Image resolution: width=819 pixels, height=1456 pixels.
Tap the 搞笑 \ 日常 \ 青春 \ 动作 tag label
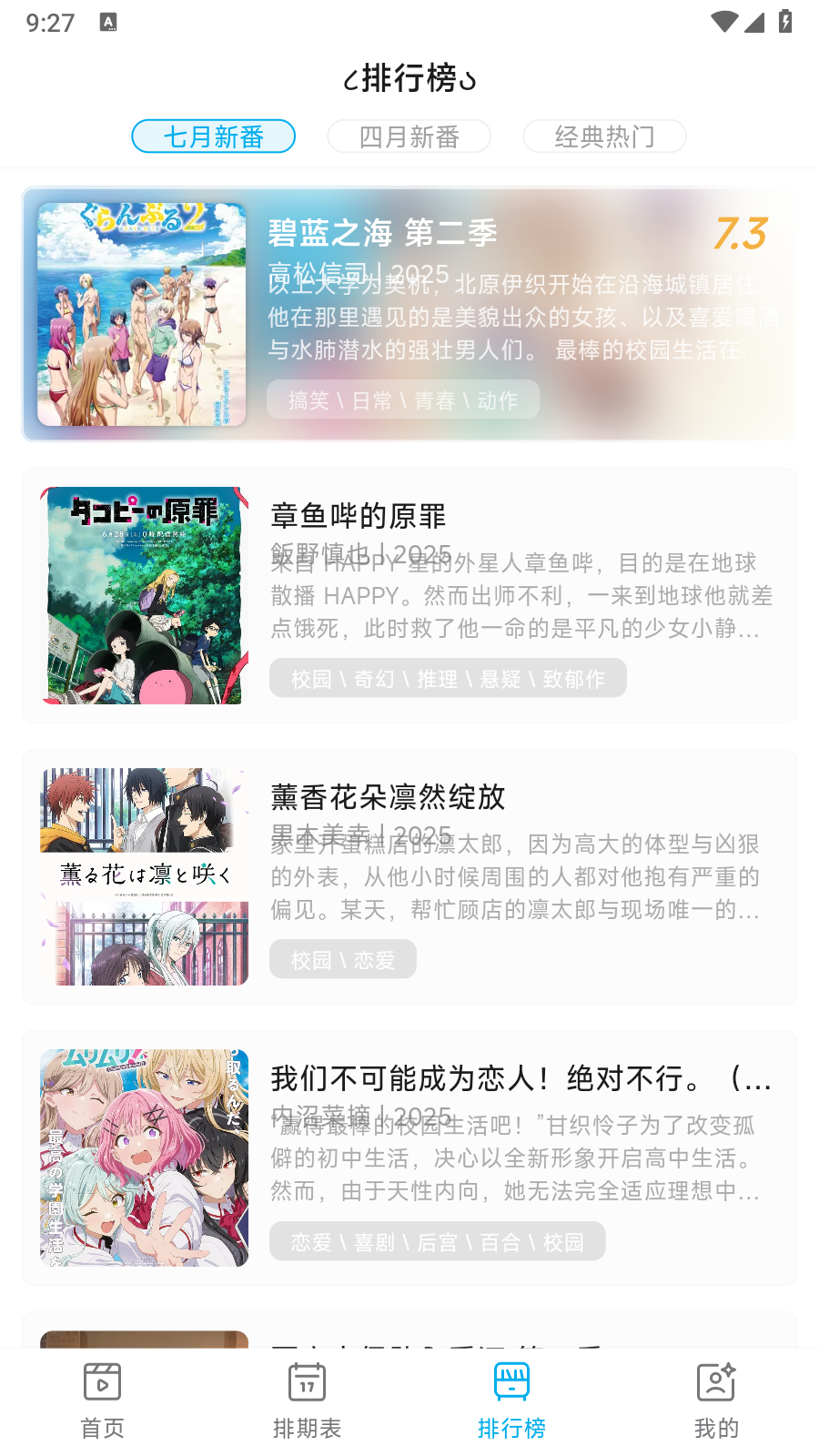click(402, 399)
